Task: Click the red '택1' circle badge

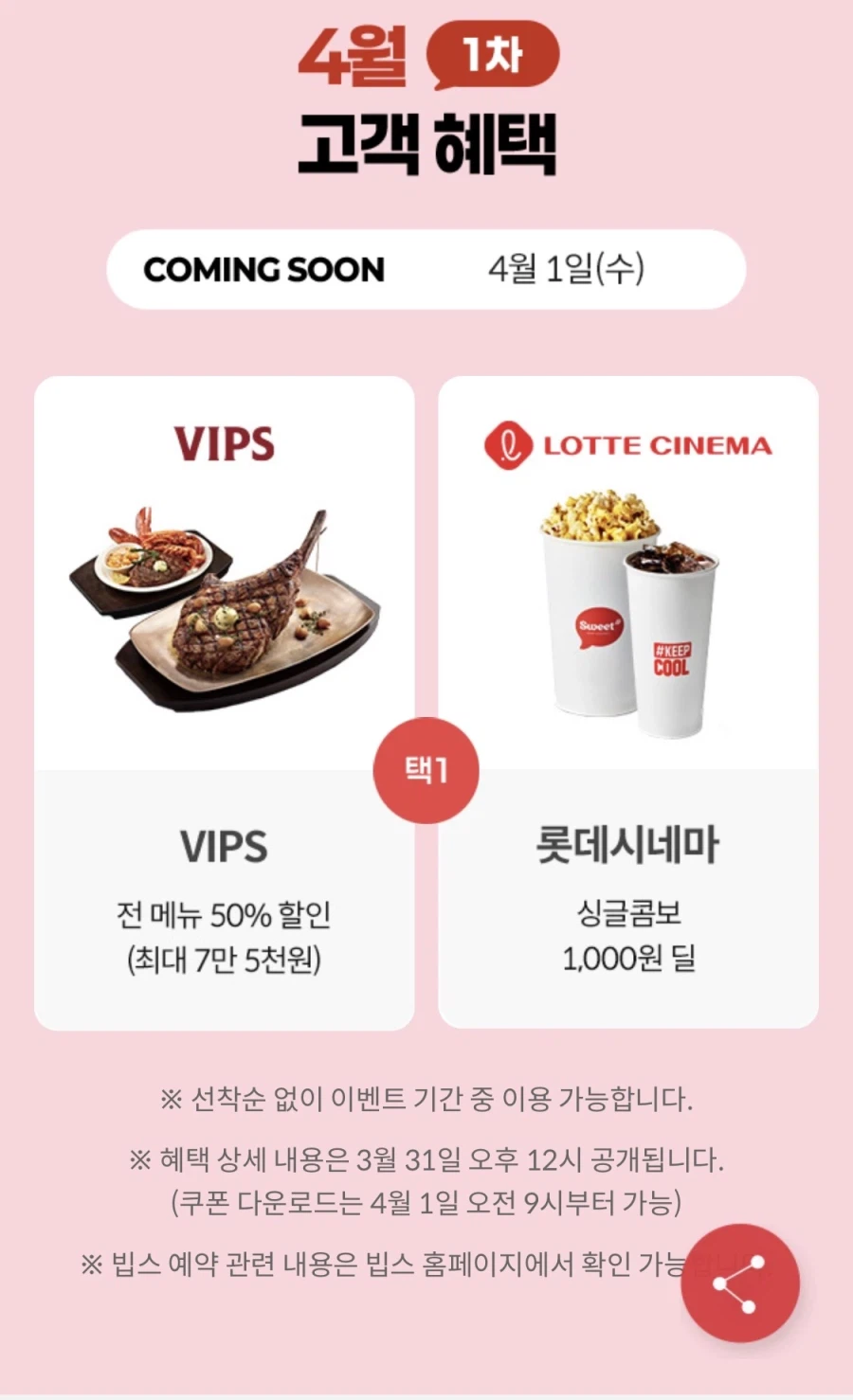Action: (426, 769)
